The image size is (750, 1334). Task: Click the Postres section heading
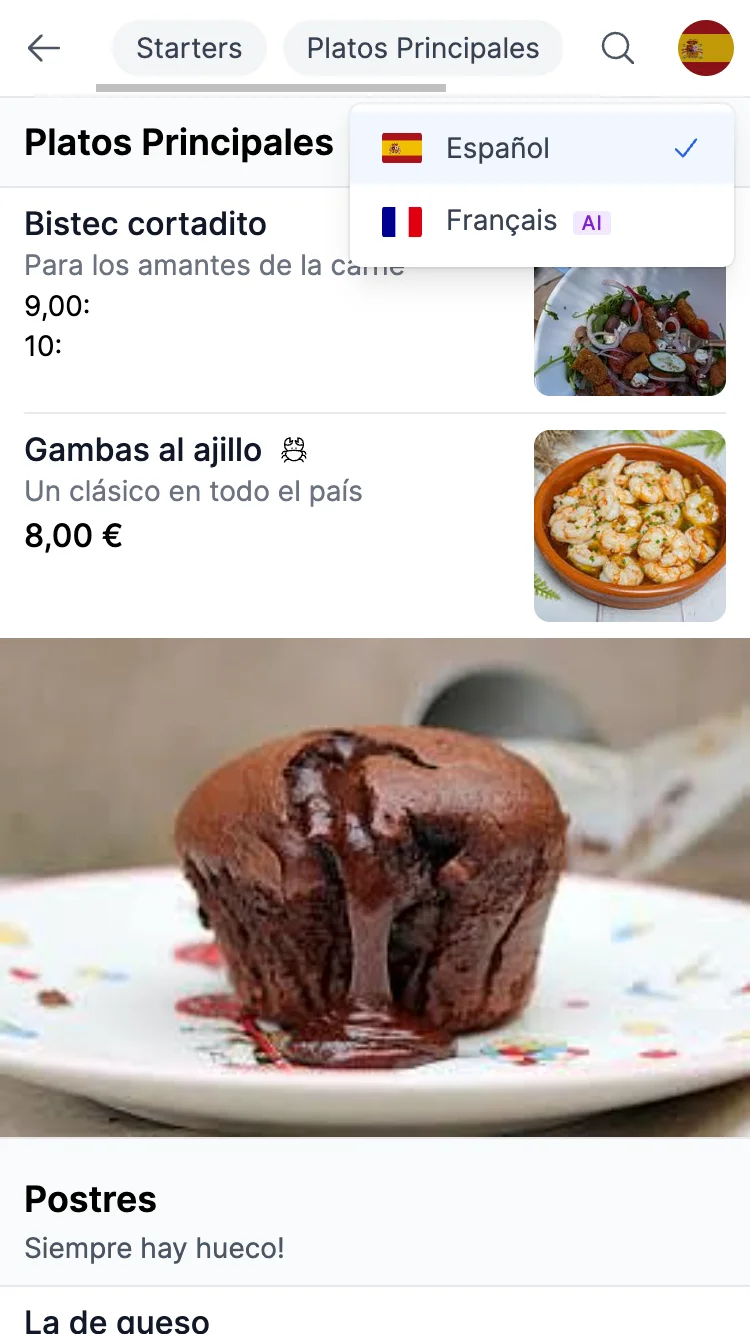click(90, 1199)
